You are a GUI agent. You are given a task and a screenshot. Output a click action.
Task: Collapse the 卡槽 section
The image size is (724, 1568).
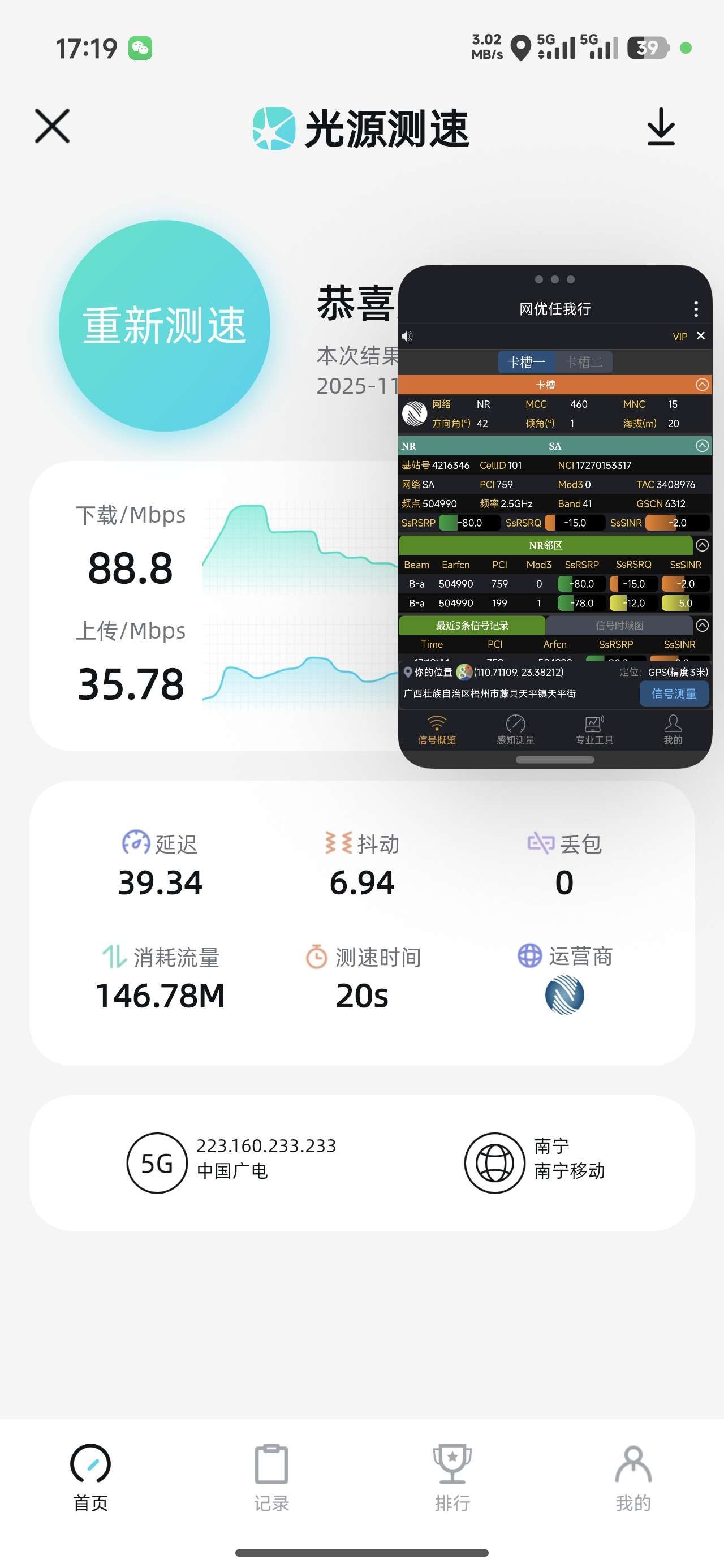[x=702, y=385]
